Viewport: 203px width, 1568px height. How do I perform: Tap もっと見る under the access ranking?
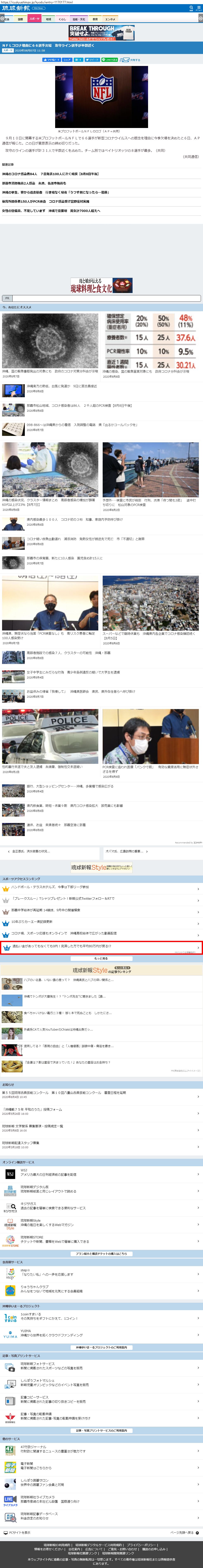click(102, 958)
